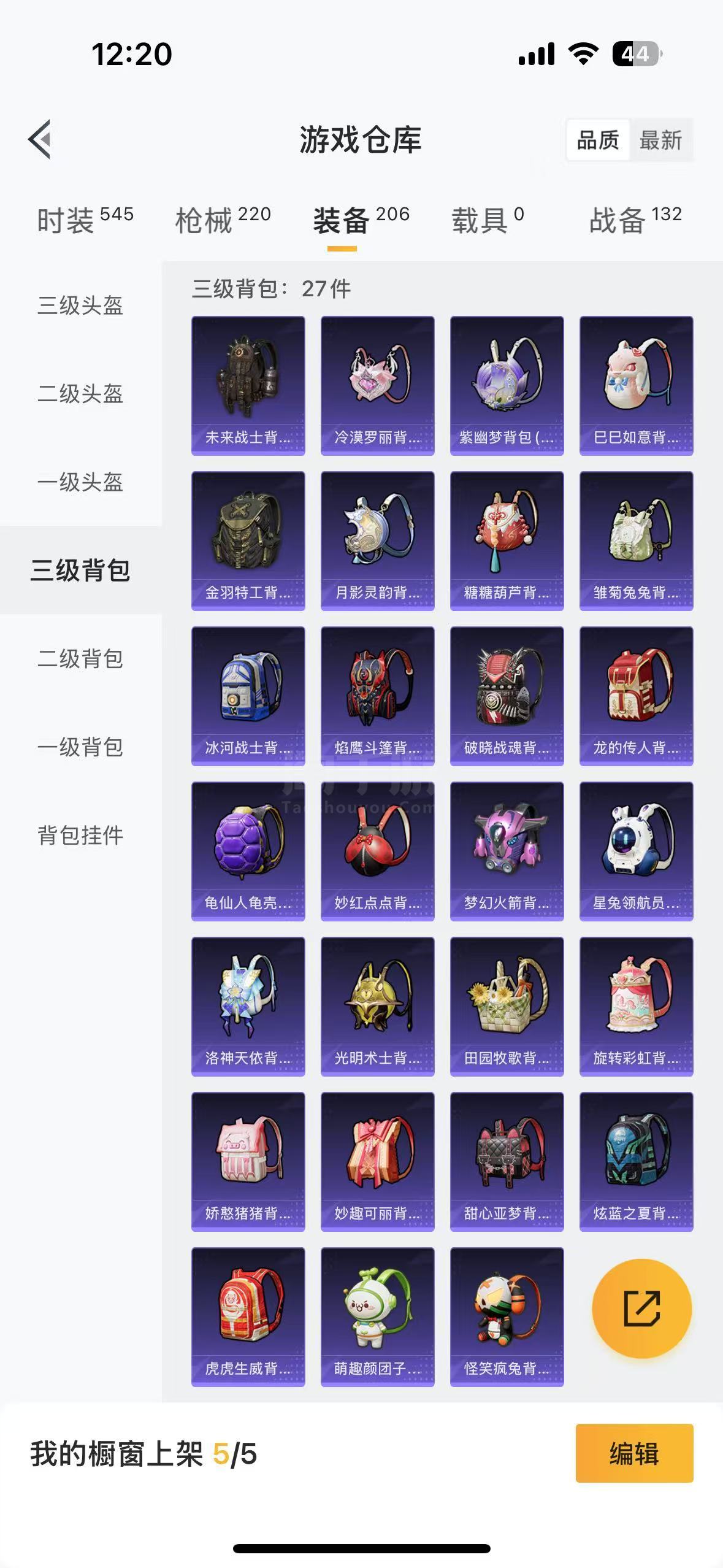
Task: Open the 载具 tab
Action: click(488, 220)
